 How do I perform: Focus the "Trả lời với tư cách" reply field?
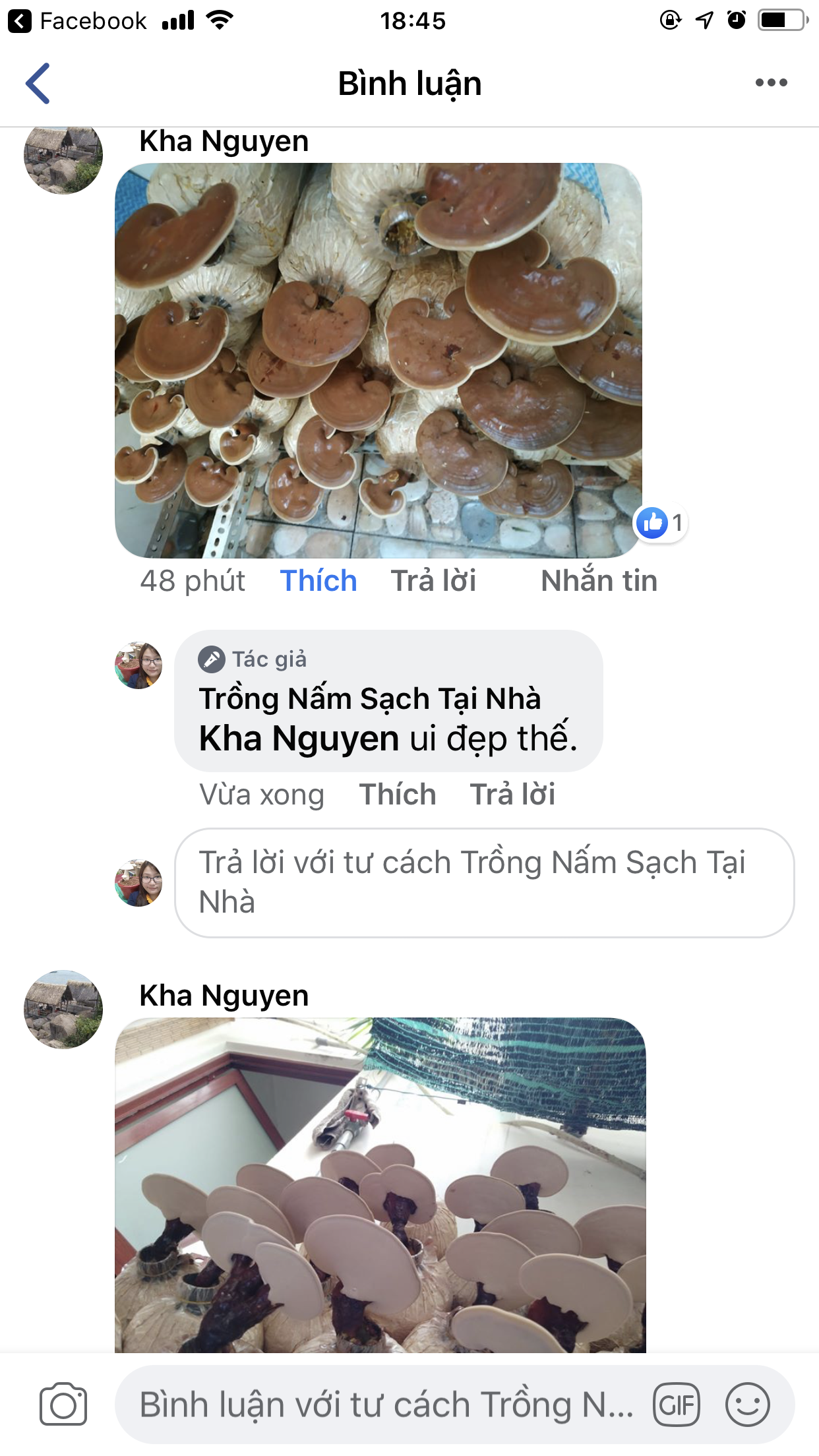click(484, 882)
